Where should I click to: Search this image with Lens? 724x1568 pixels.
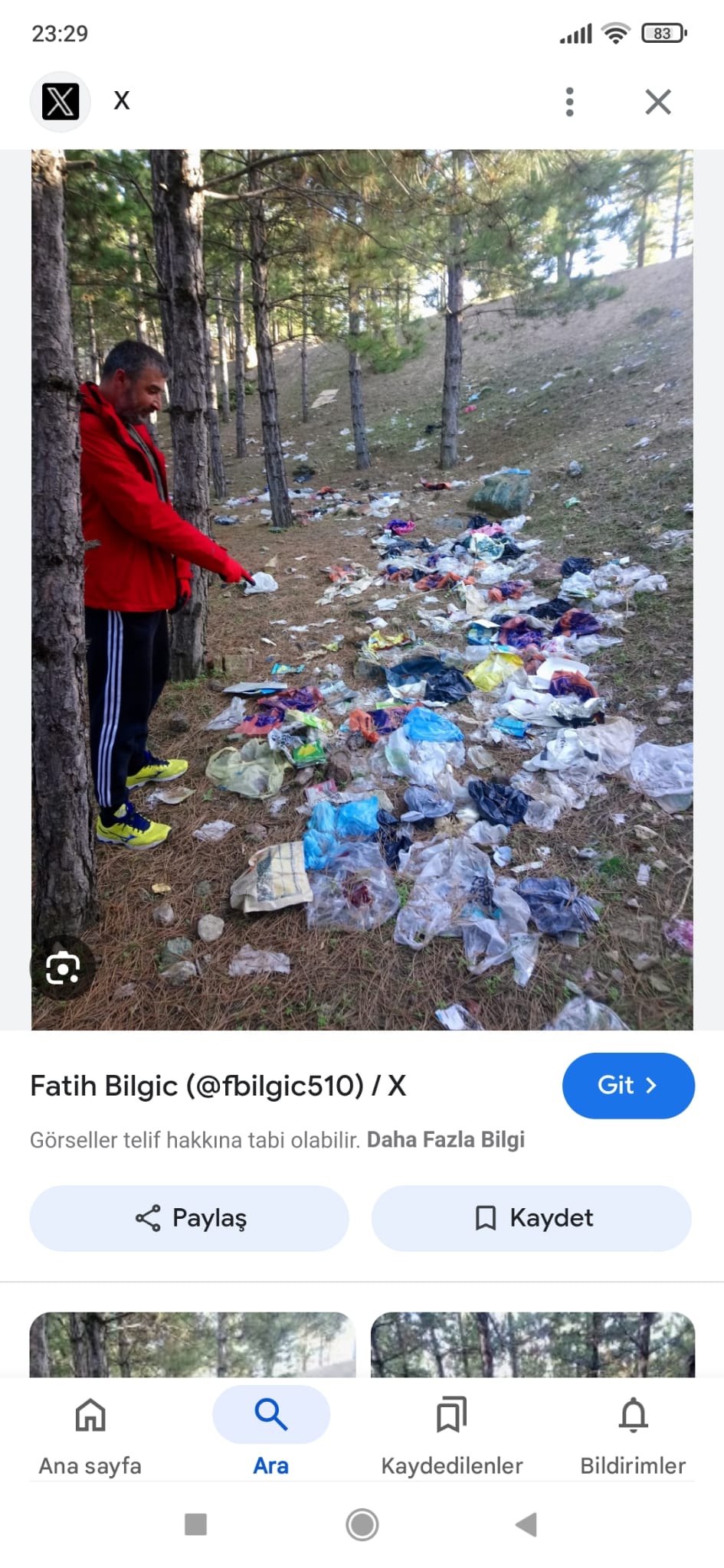(62, 969)
